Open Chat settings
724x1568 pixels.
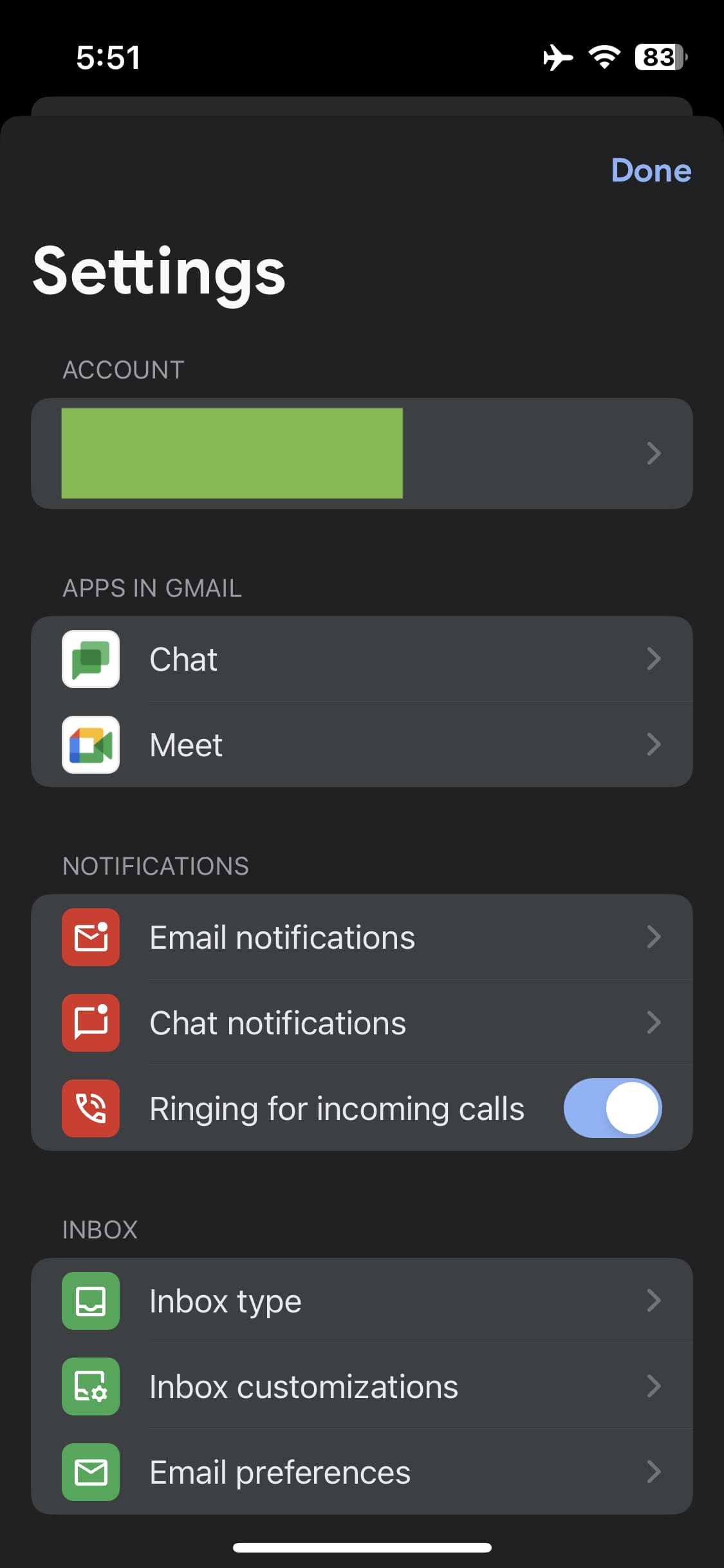tap(362, 659)
